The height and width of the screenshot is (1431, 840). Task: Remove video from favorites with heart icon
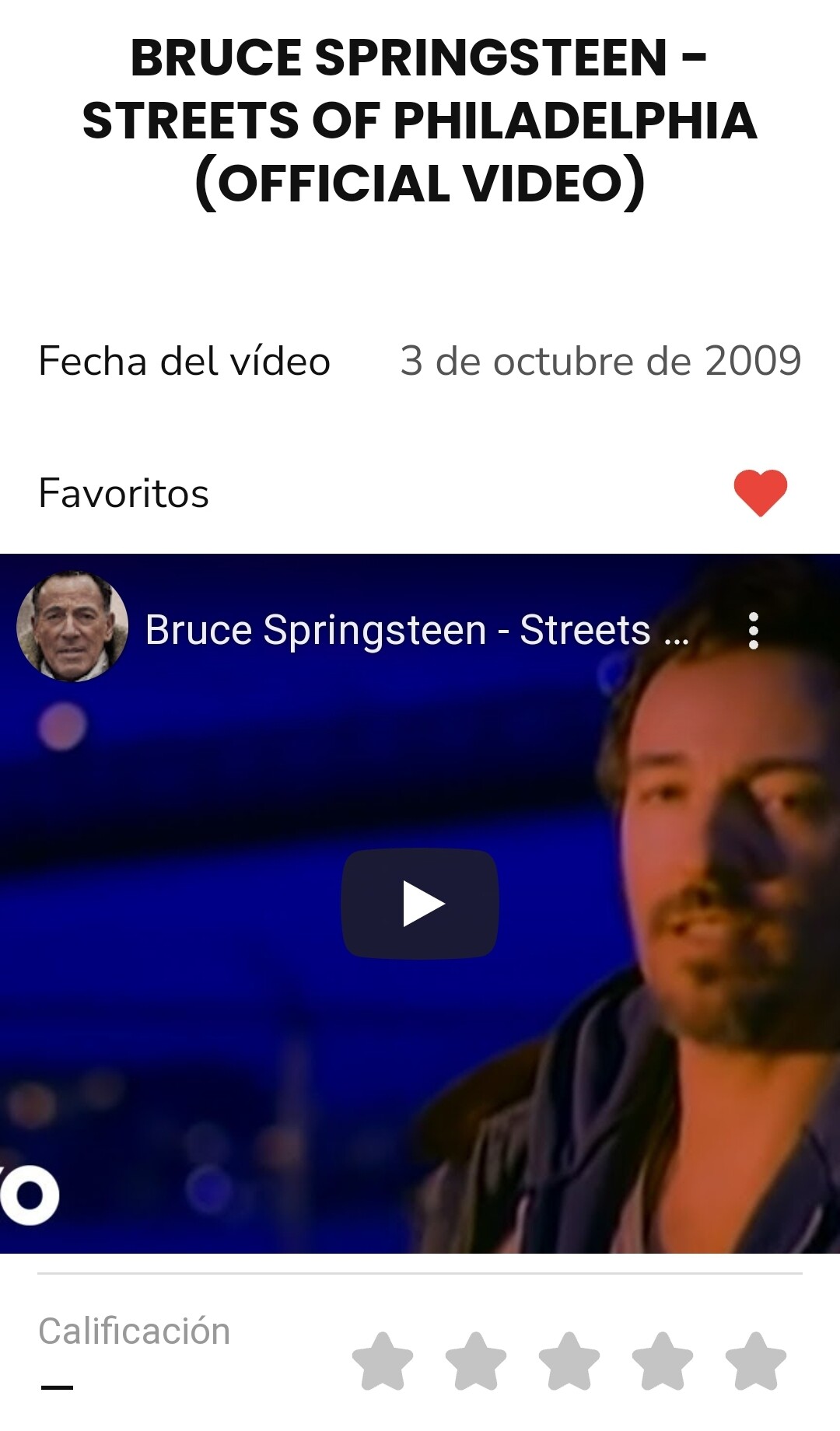[x=760, y=493]
